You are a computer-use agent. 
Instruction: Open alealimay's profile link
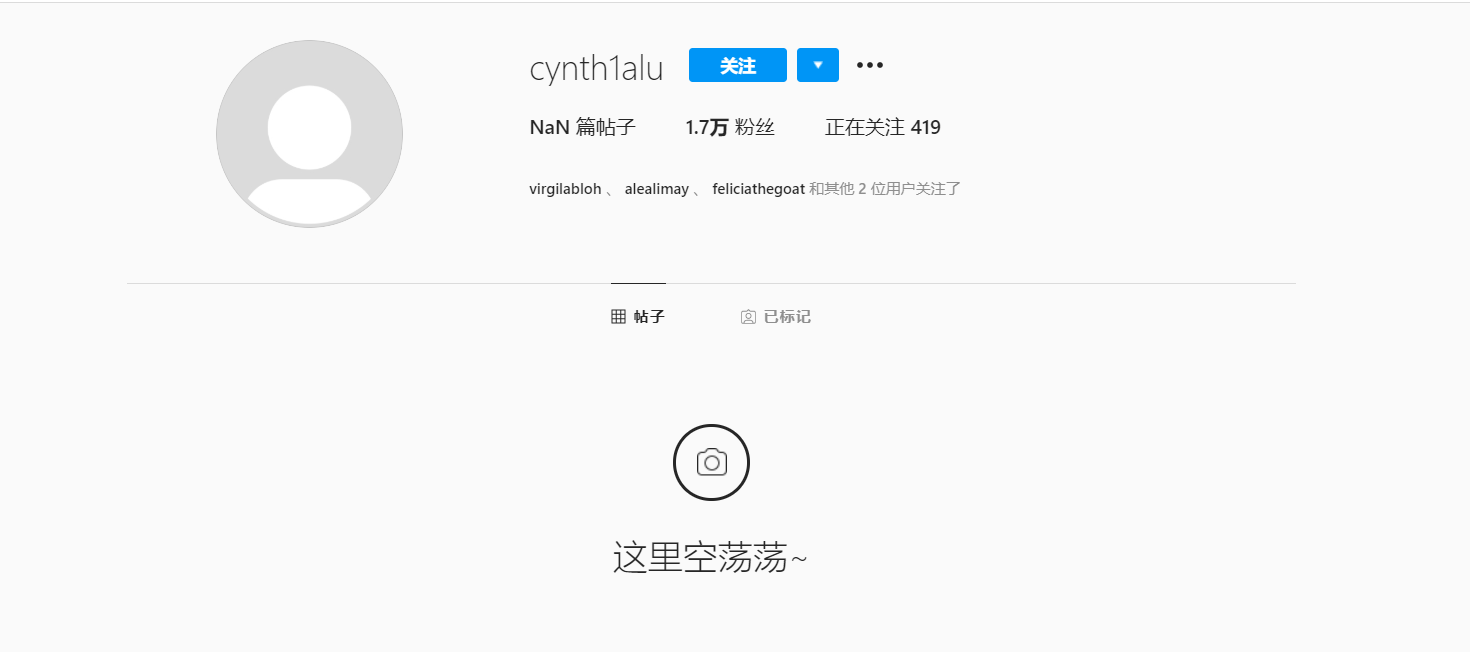pos(656,189)
